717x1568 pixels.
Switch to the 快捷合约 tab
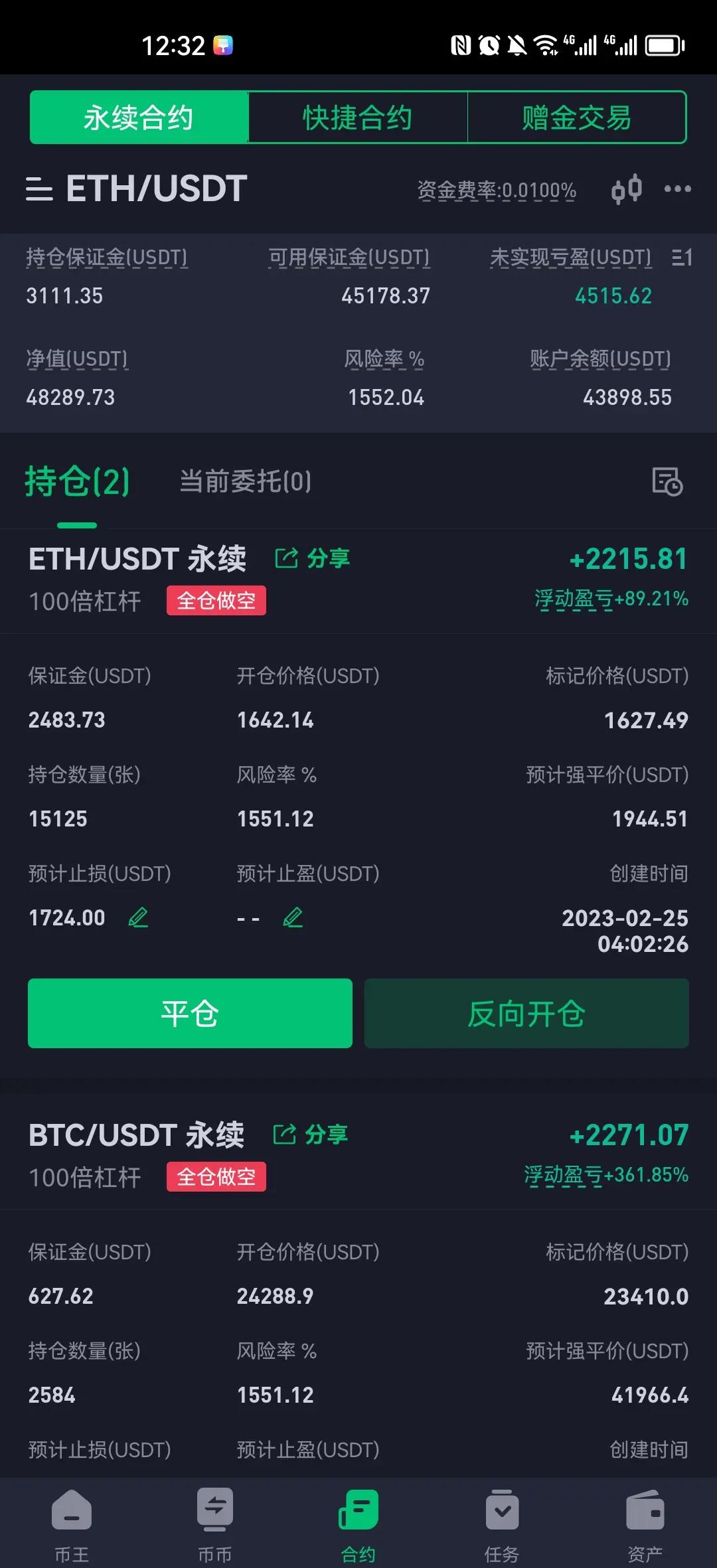357,116
